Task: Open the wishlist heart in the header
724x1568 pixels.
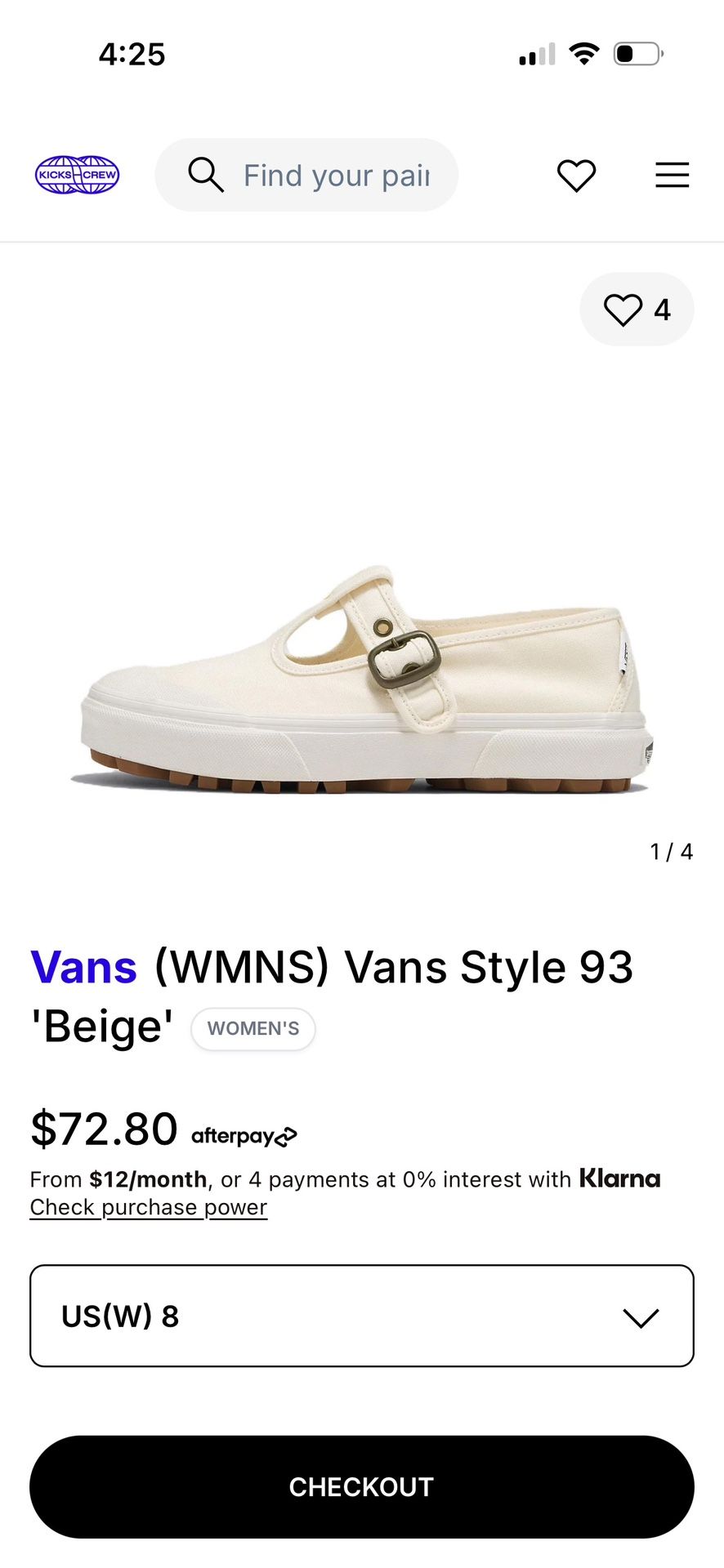Action: pos(576,175)
